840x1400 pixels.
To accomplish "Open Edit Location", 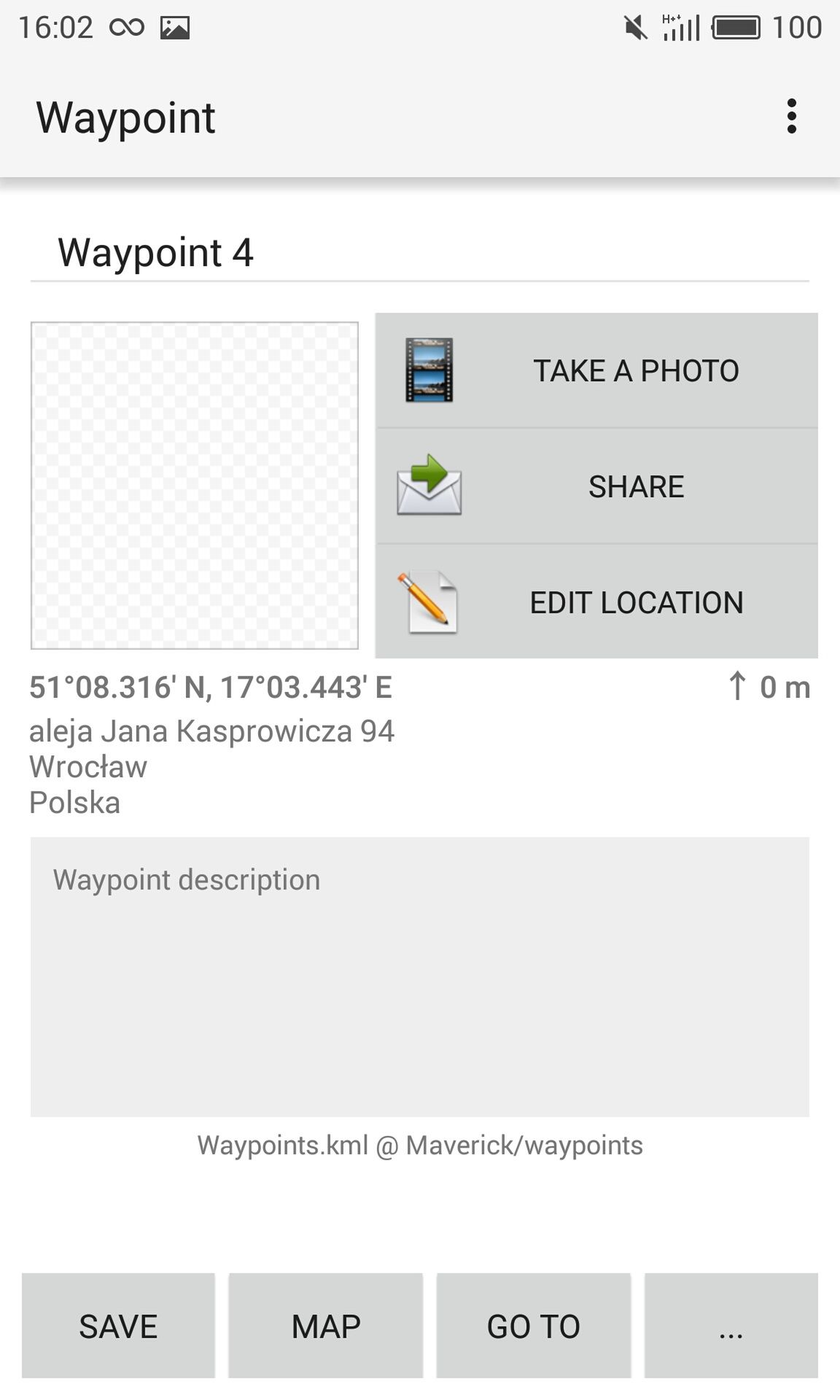I will 596,602.
